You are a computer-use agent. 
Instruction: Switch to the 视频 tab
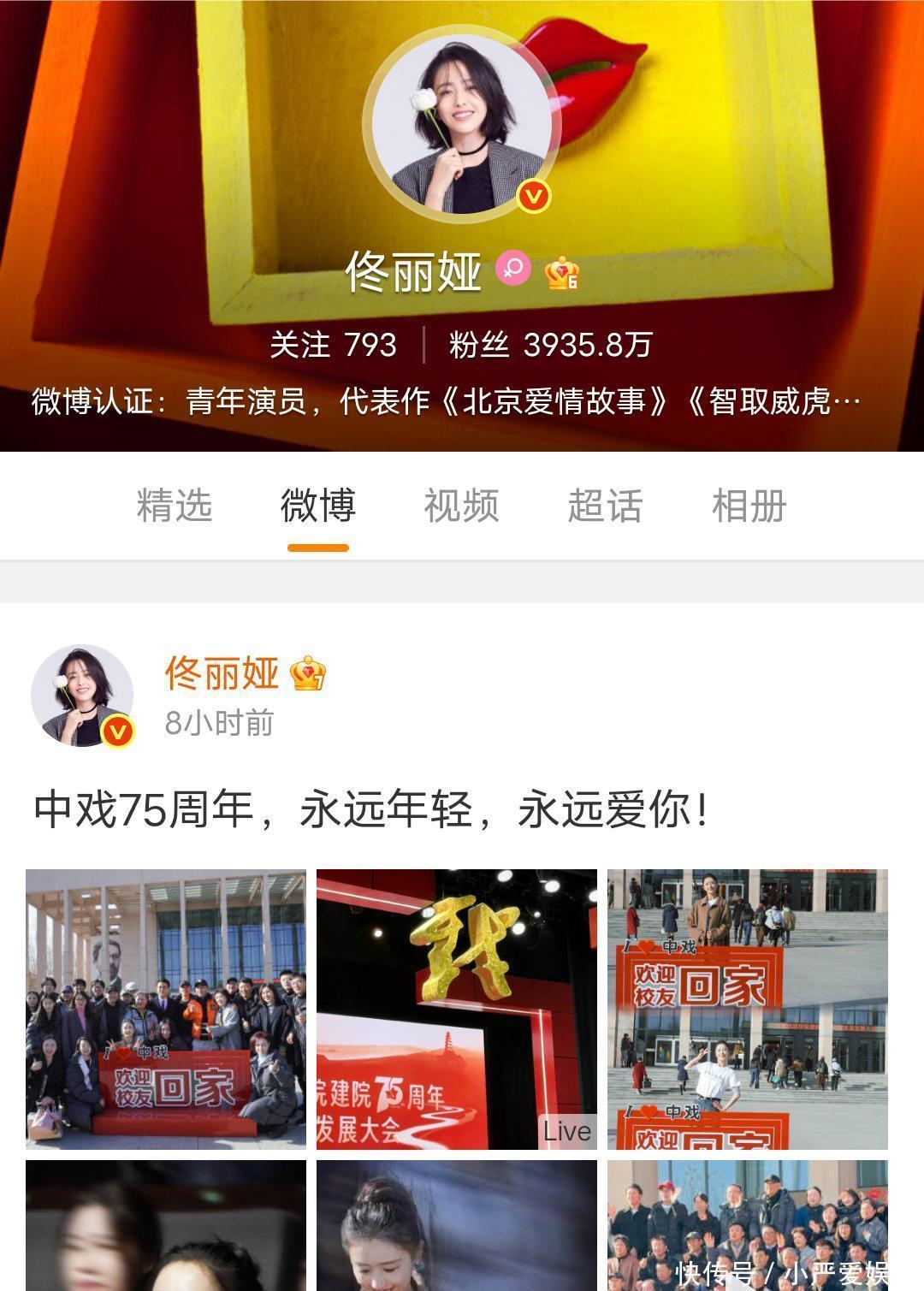point(461,505)
